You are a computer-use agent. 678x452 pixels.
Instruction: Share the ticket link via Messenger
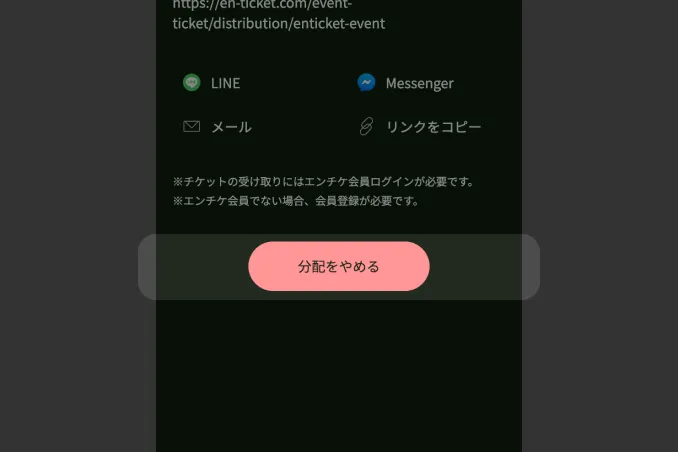pyautogui.click(x=406, y=83)
